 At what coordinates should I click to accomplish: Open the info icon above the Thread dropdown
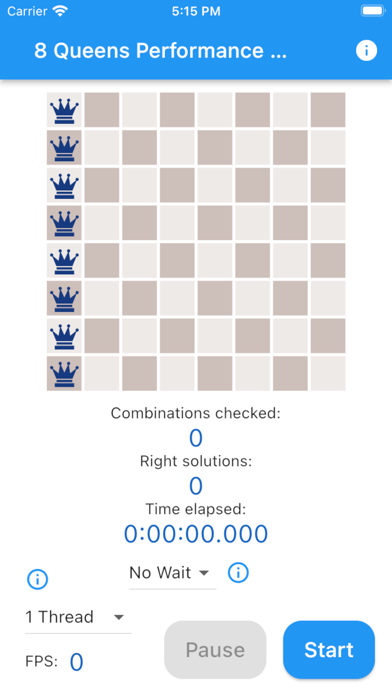pyautogui.click(x=38, y=579)
